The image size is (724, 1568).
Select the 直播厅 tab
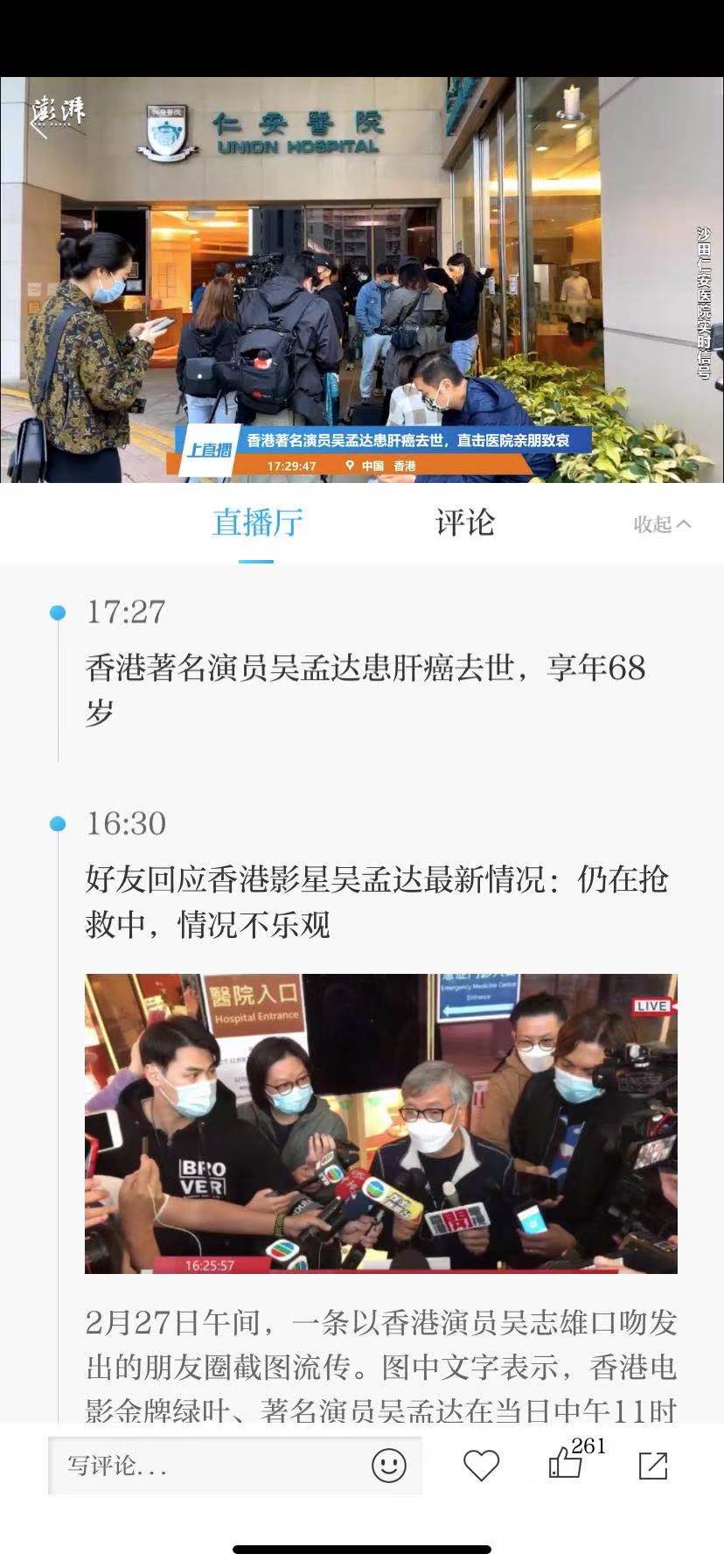257,522
